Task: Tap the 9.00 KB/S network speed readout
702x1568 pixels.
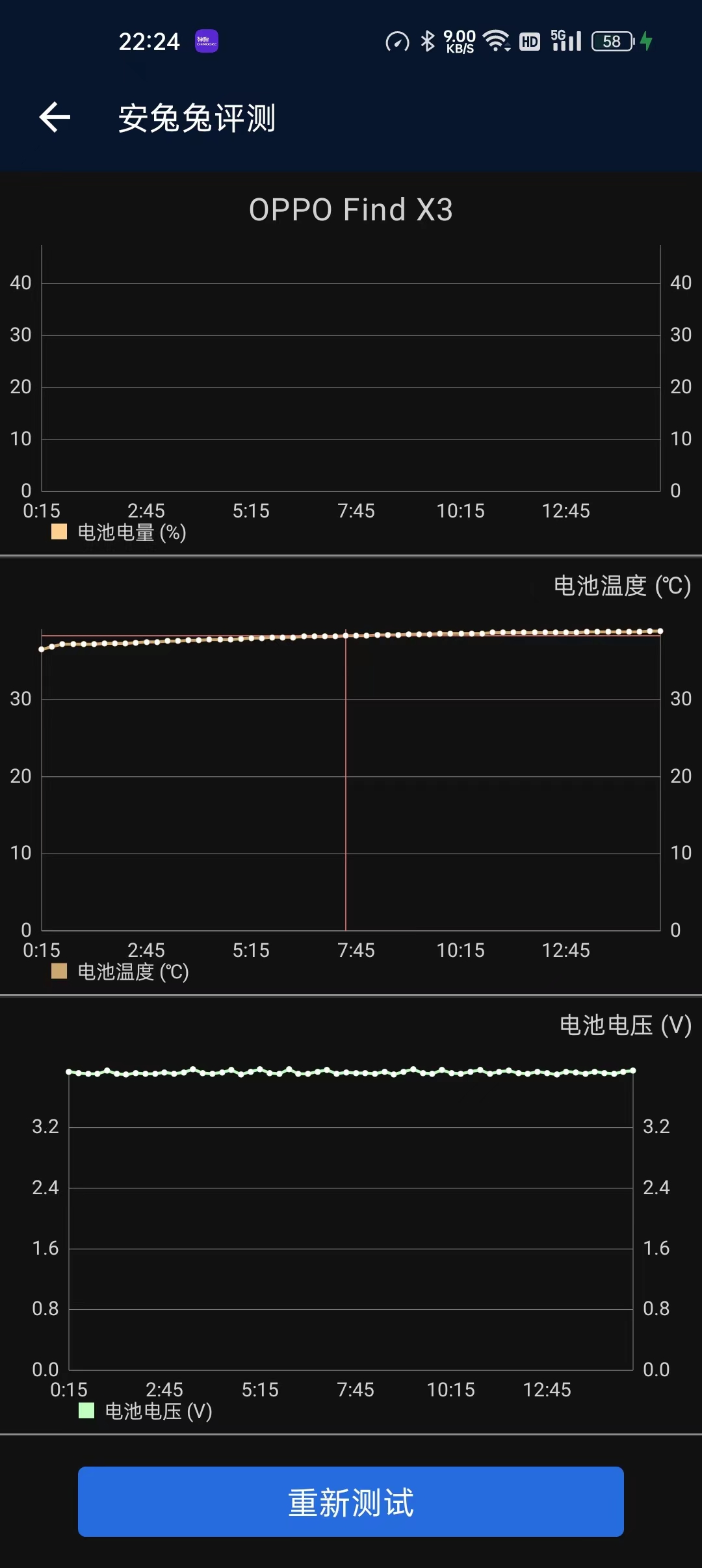Action: pos(459,41)
